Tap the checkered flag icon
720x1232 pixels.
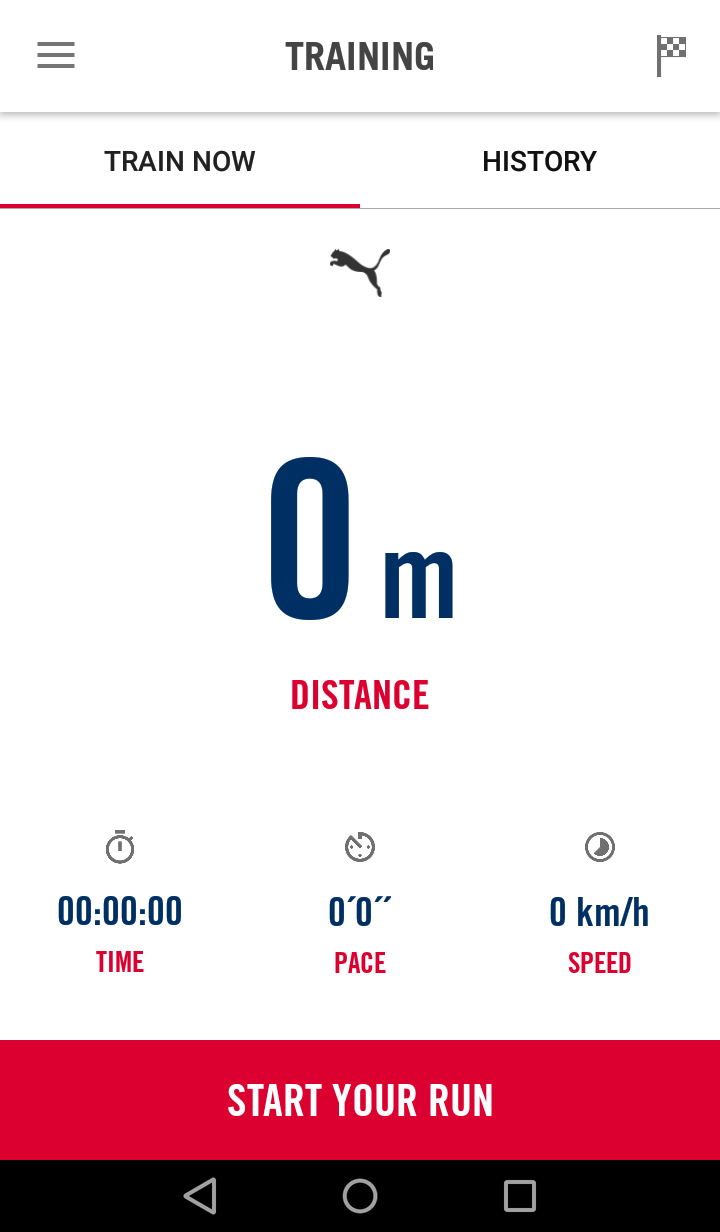coord(670,56)
